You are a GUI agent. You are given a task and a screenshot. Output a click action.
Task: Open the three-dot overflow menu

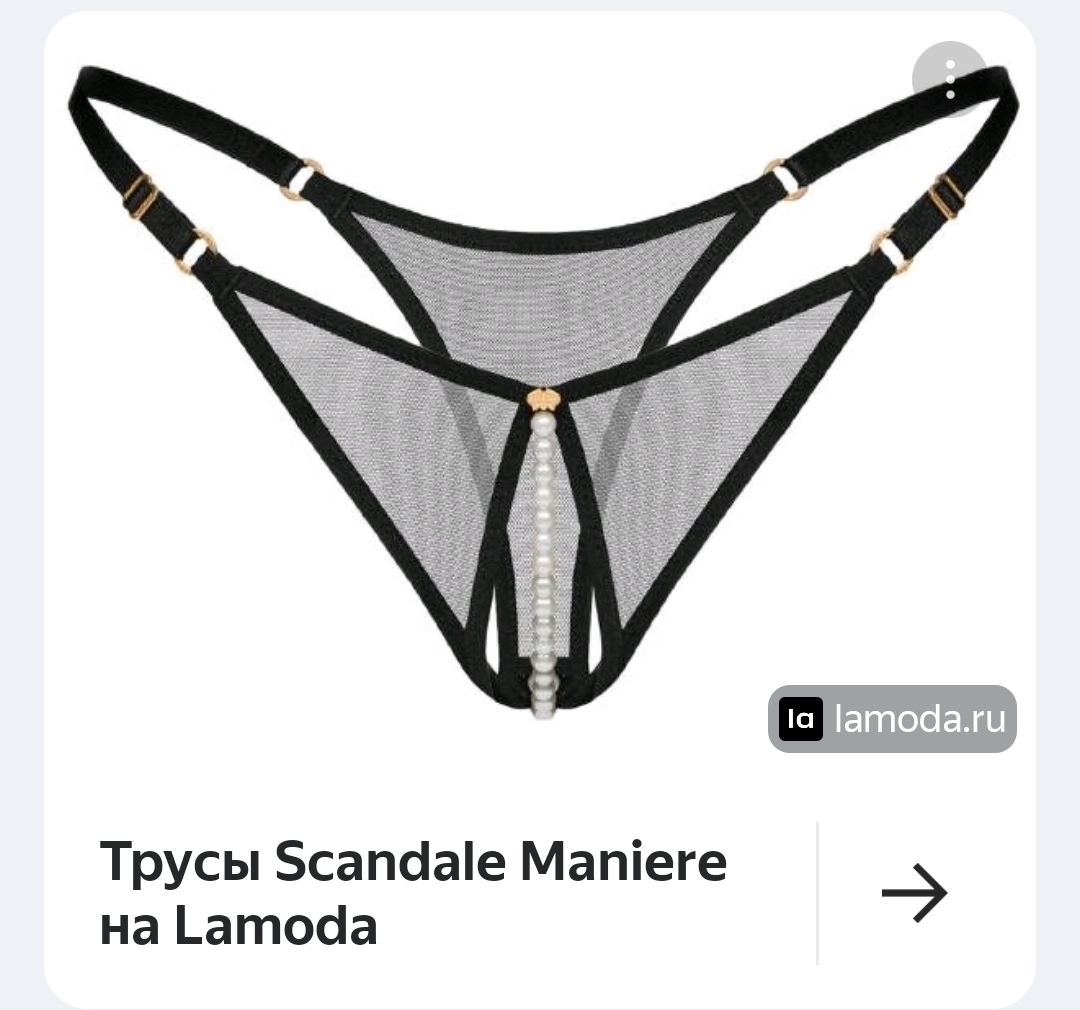[950, 79]
